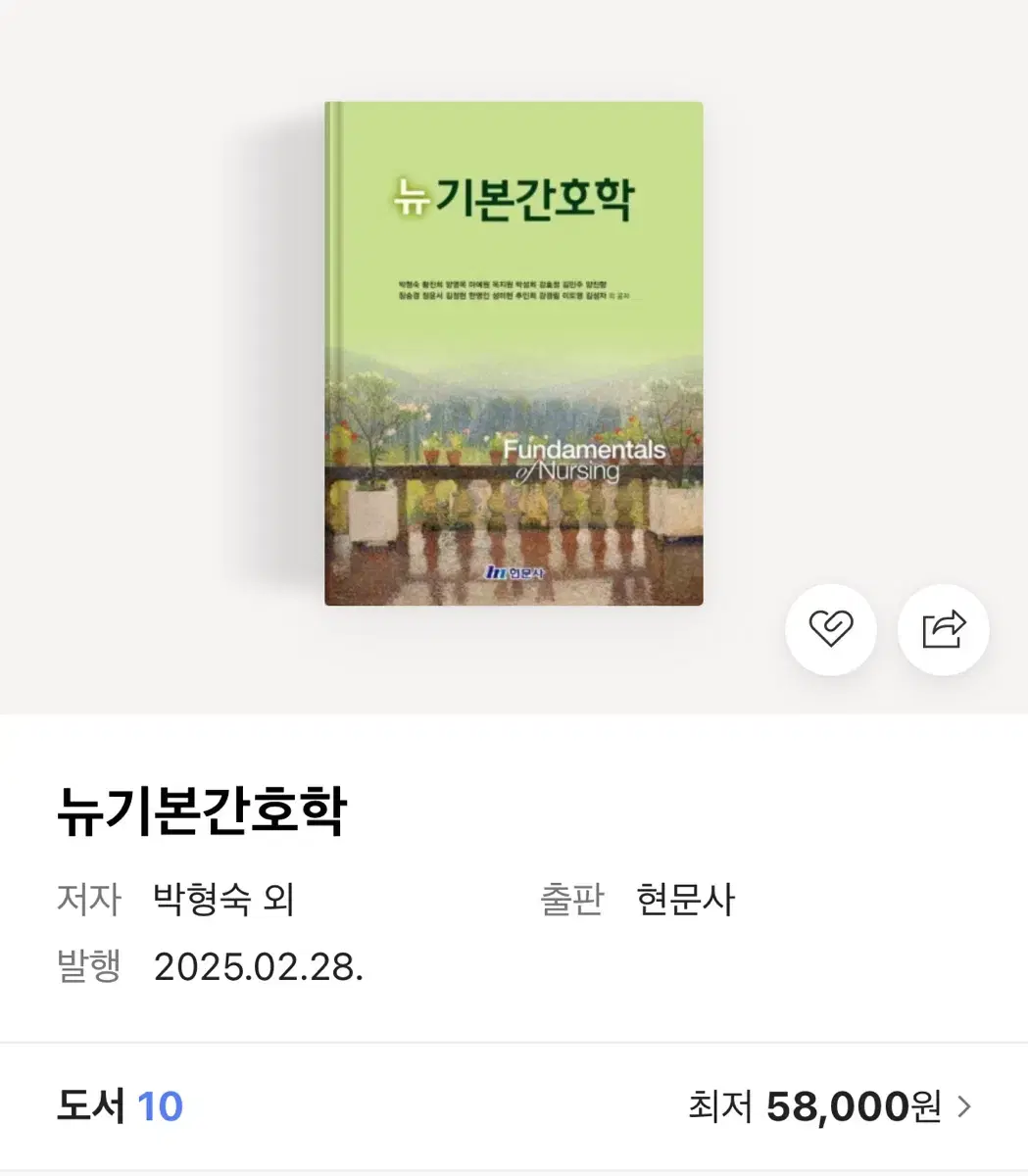Open the 도서 10 listings link
This screenshot has width=1028, height=1176.
[118, 1107]
